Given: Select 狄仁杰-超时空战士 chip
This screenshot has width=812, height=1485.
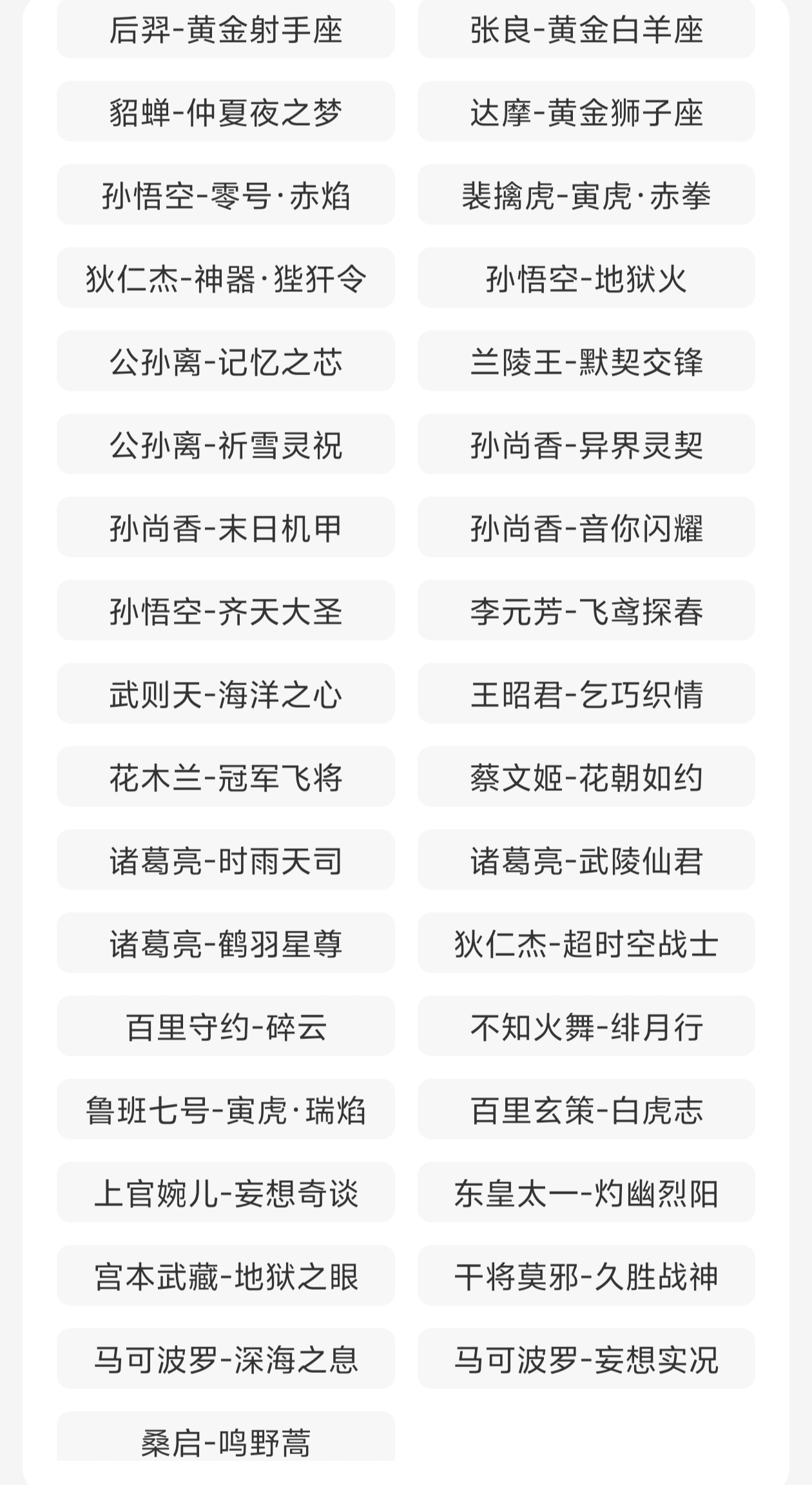Looking at the screenshot, I should (x=586, y=943).
